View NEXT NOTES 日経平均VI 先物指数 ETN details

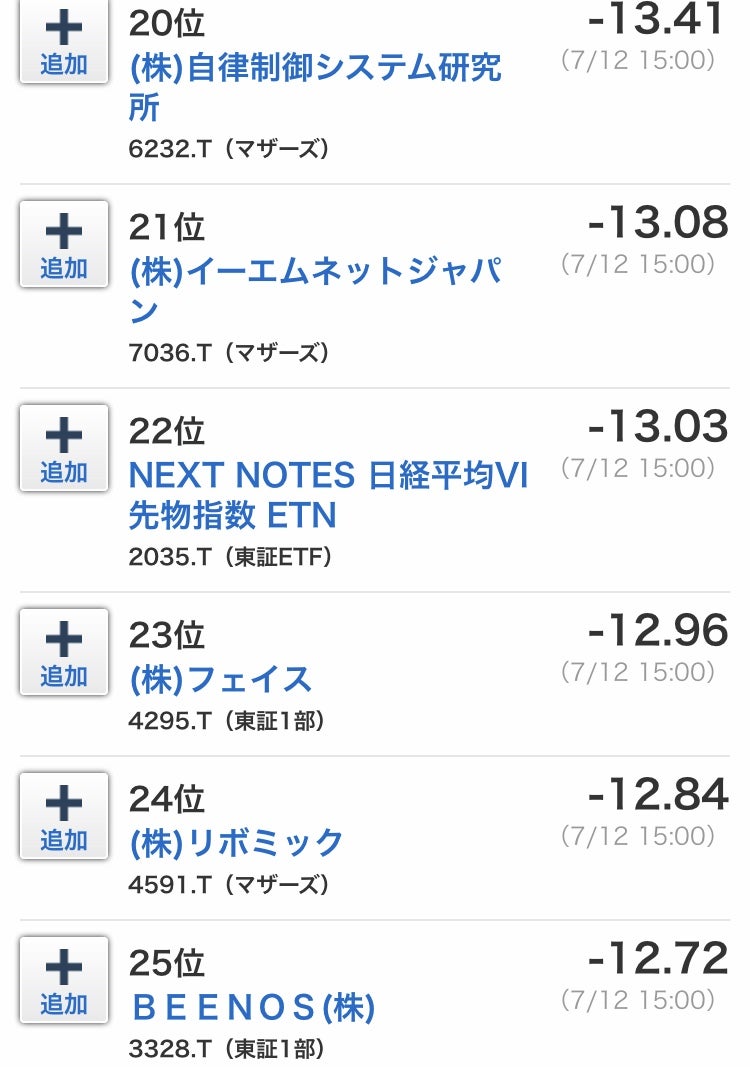328,476
